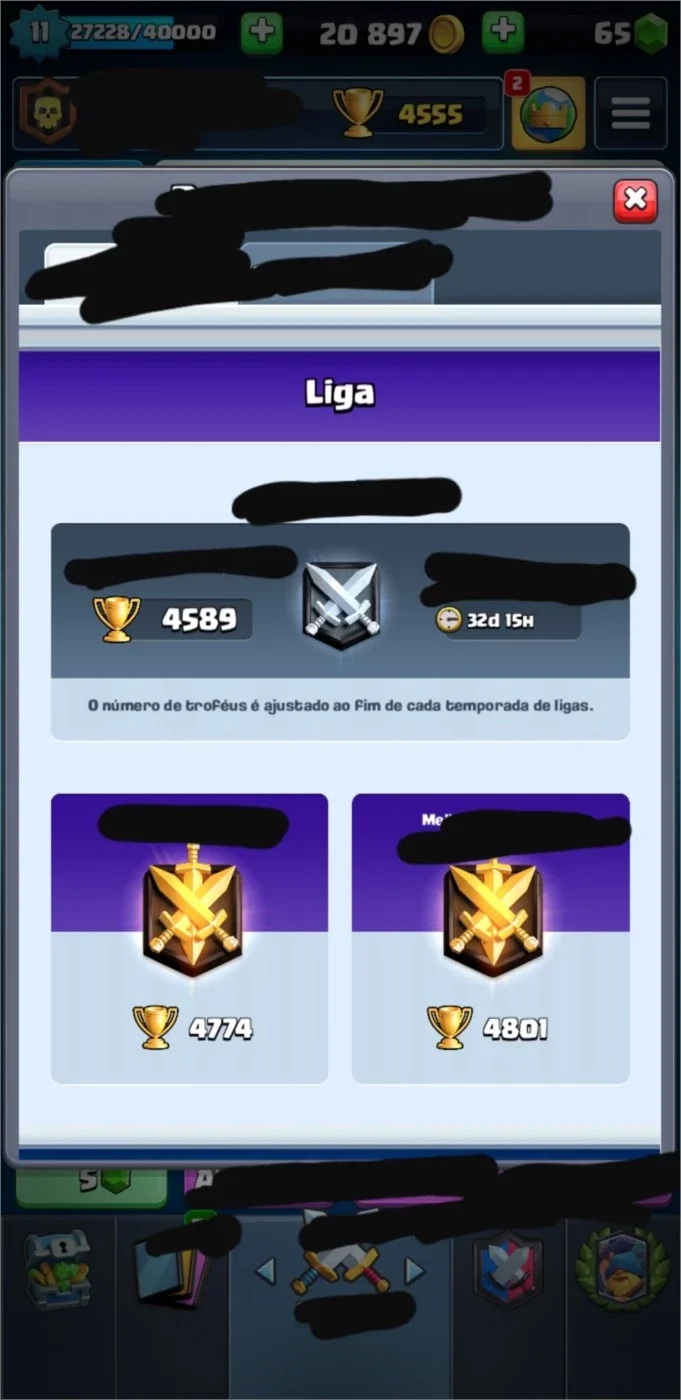Tap the right arrow beside battle swords
This screenshot has height=1400, width=681.
[413, 1271]
